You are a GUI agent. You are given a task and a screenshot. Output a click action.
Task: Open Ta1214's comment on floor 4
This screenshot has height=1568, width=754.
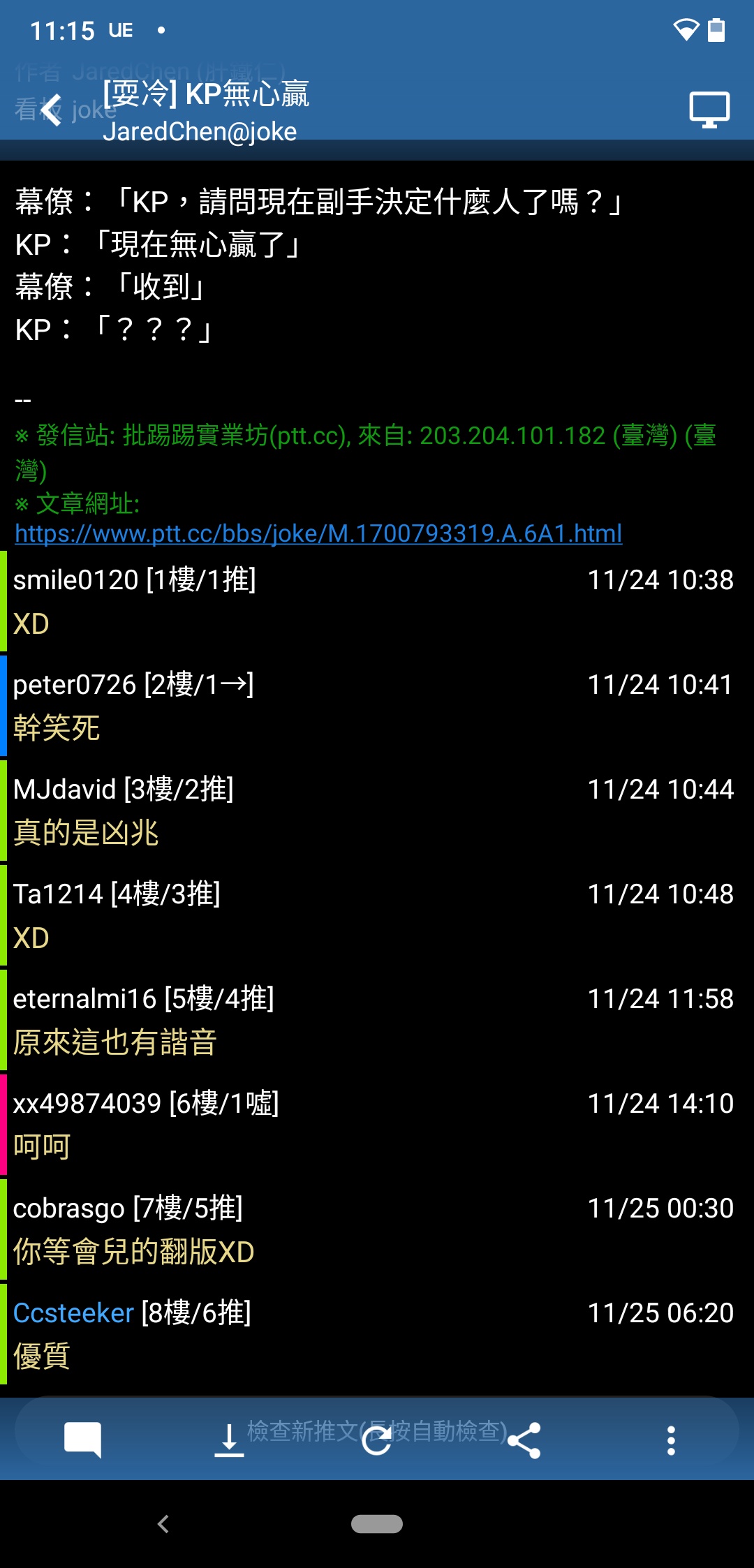[377, 916]
